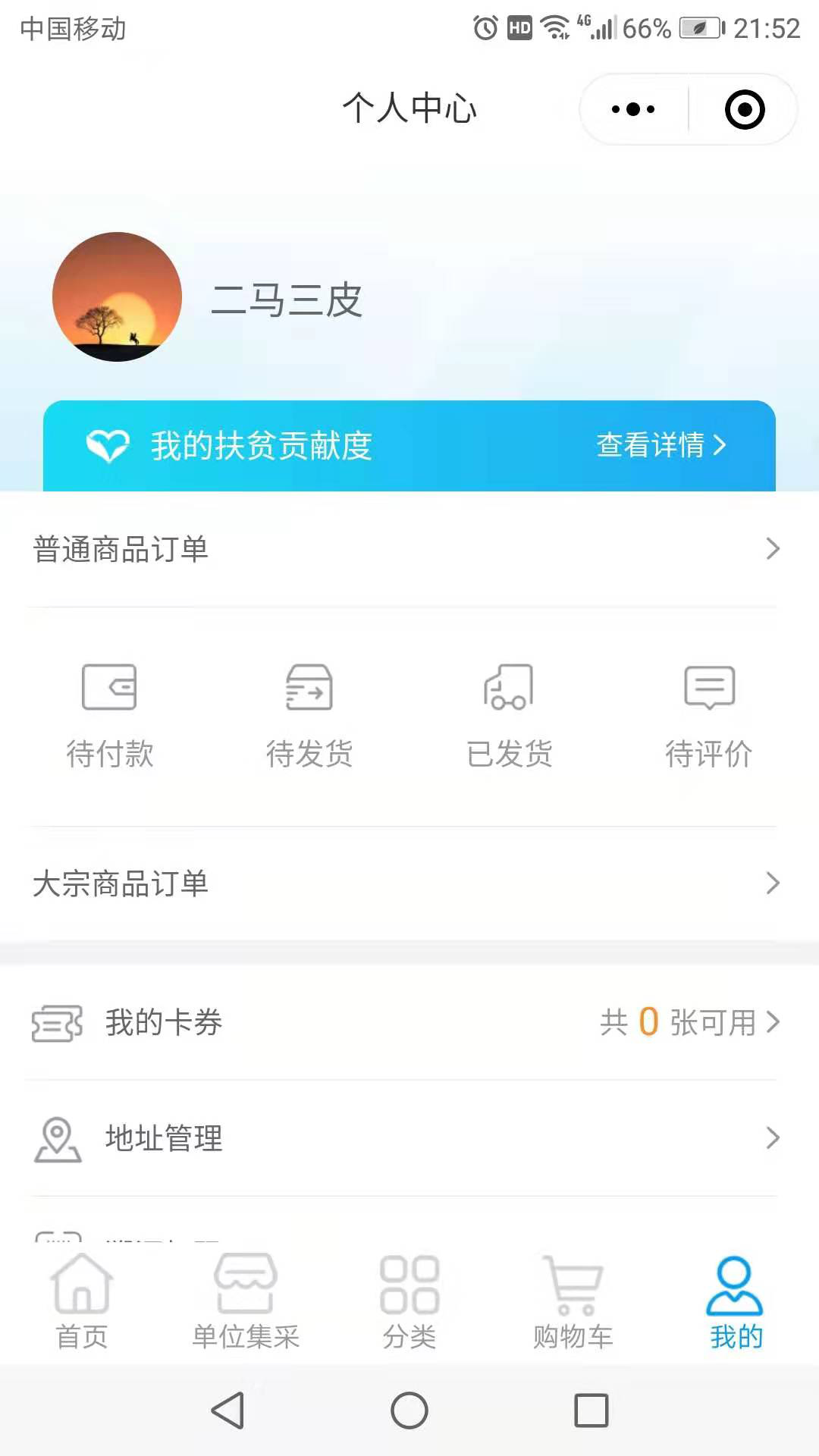This screenshot has height=1456, width=819.
Task: Close the mini program with the circle icon
Action: pyautogui.click(x=744, y=109)
